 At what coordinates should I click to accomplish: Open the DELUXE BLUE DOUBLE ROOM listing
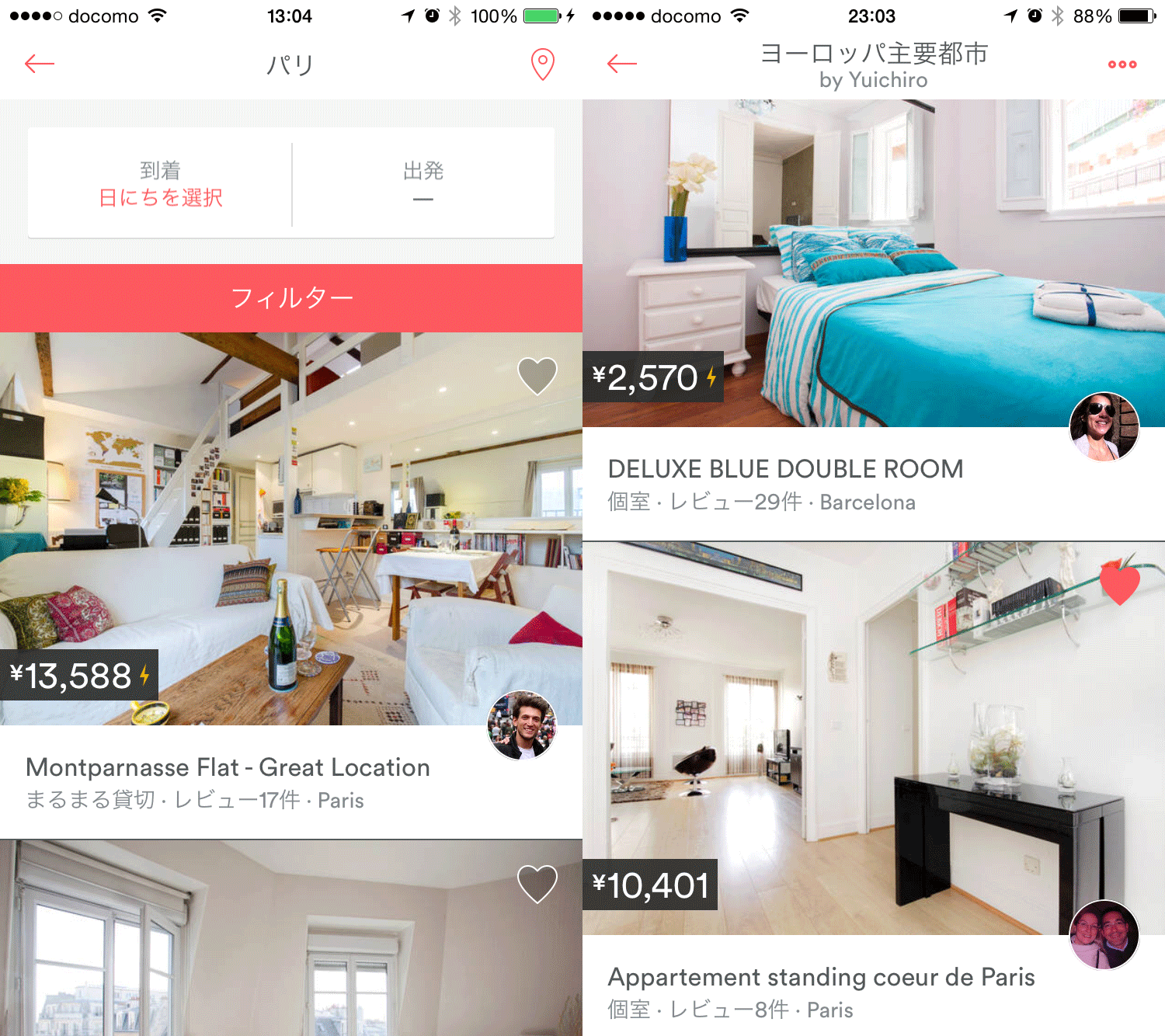[x=784, y=469]
